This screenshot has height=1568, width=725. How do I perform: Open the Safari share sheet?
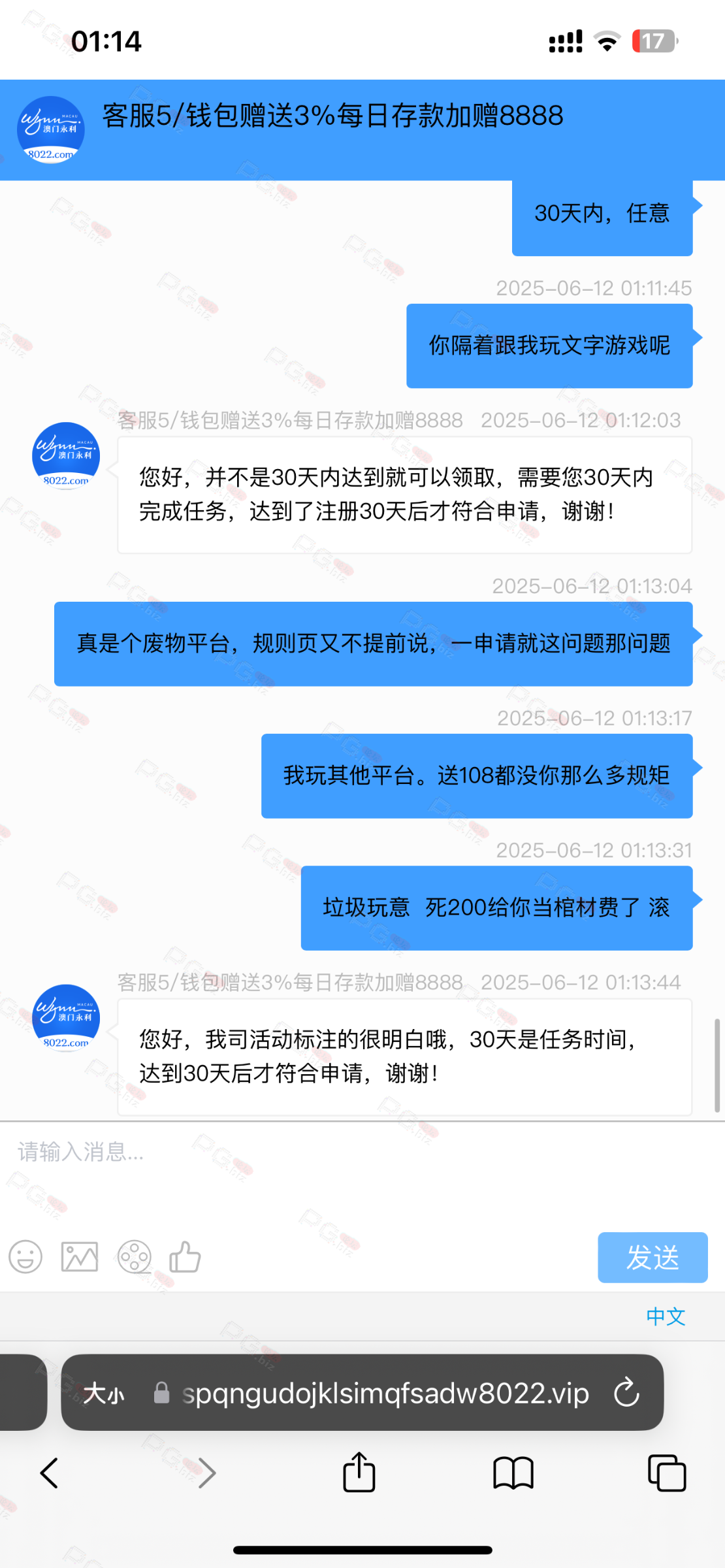coord(359,1473)
